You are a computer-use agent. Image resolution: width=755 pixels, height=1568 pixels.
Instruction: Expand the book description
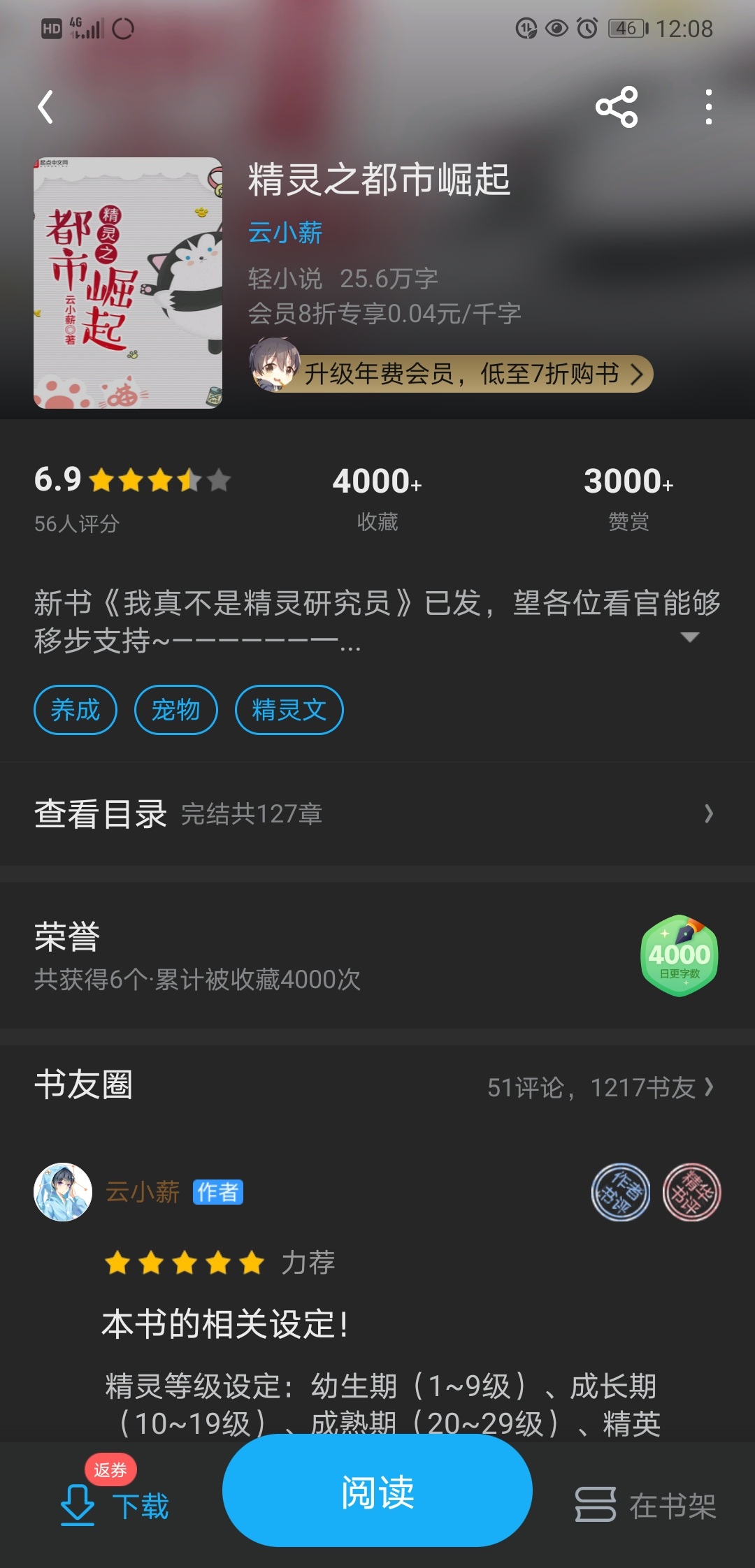(689, 637)
